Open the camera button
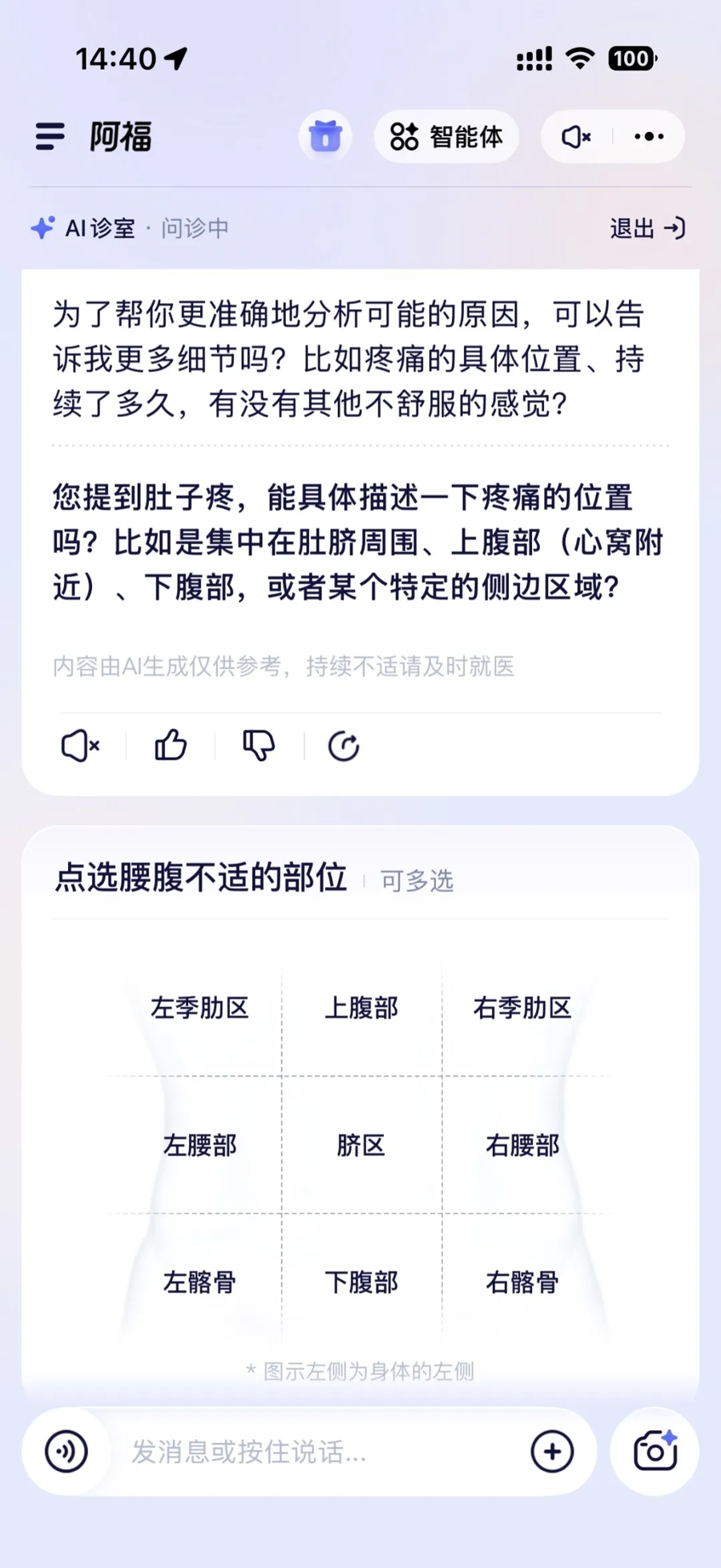The height and width of the screenshot is (1568, 721). pyautogui.click(x=655, y=1451)
